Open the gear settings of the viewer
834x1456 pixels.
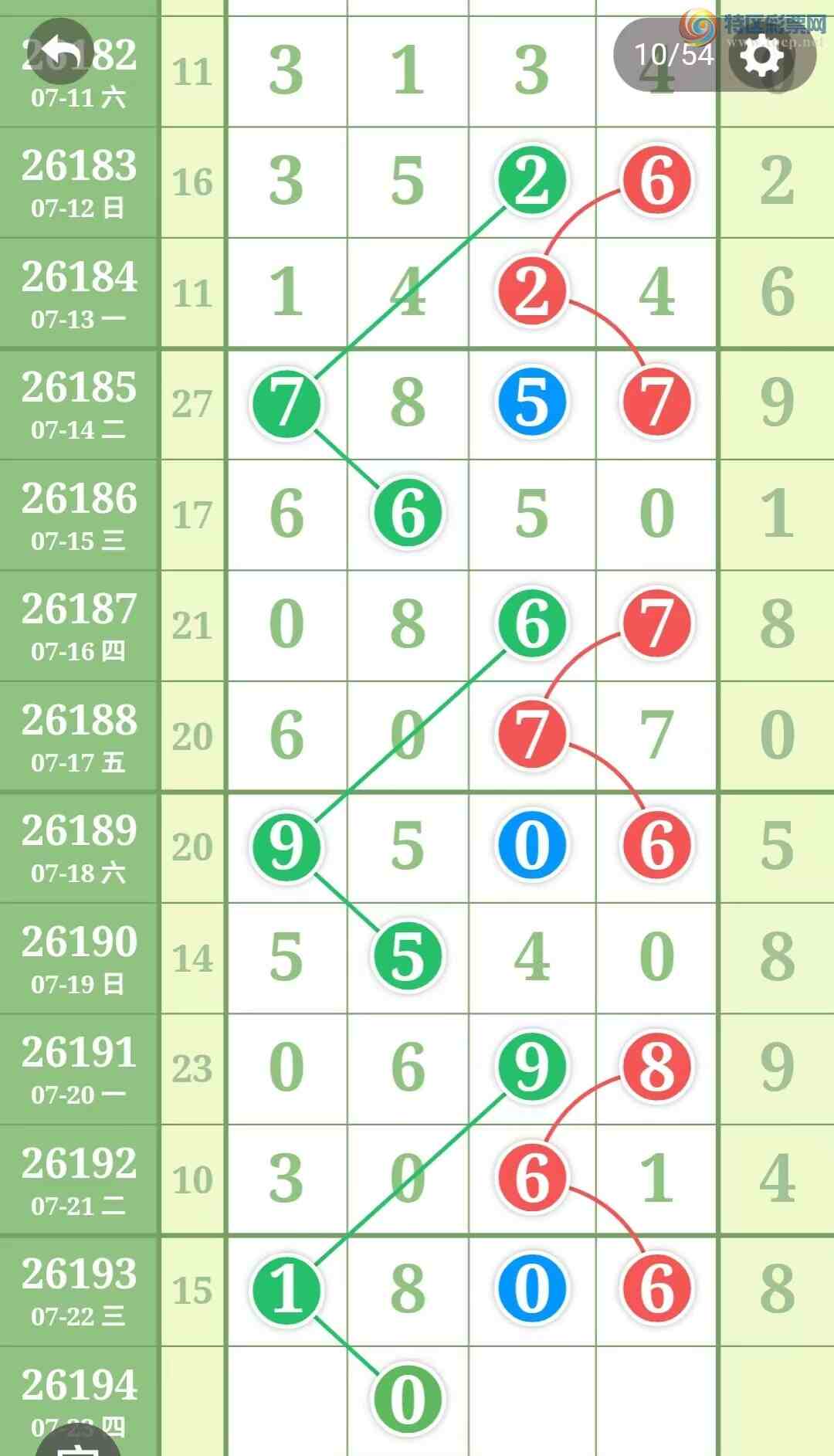(x=761, y=55)
